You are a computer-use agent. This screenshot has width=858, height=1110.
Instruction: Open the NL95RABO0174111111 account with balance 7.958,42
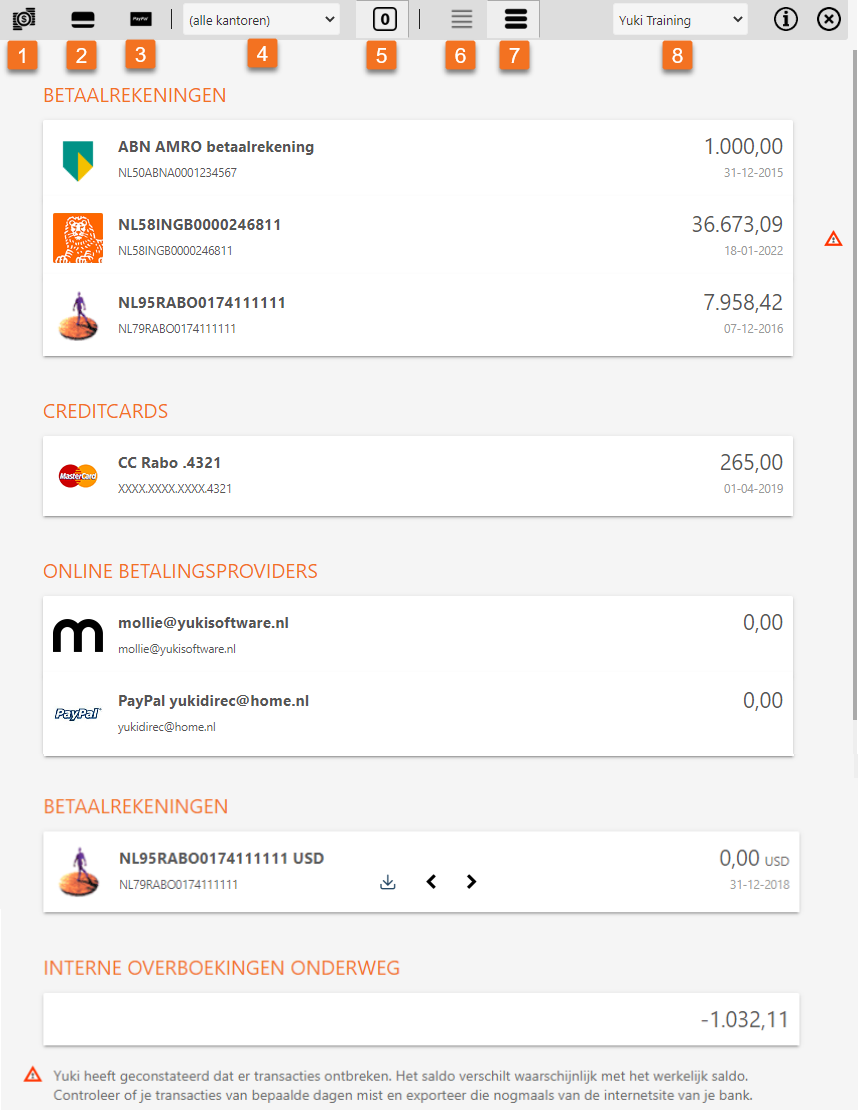point(201,302)
